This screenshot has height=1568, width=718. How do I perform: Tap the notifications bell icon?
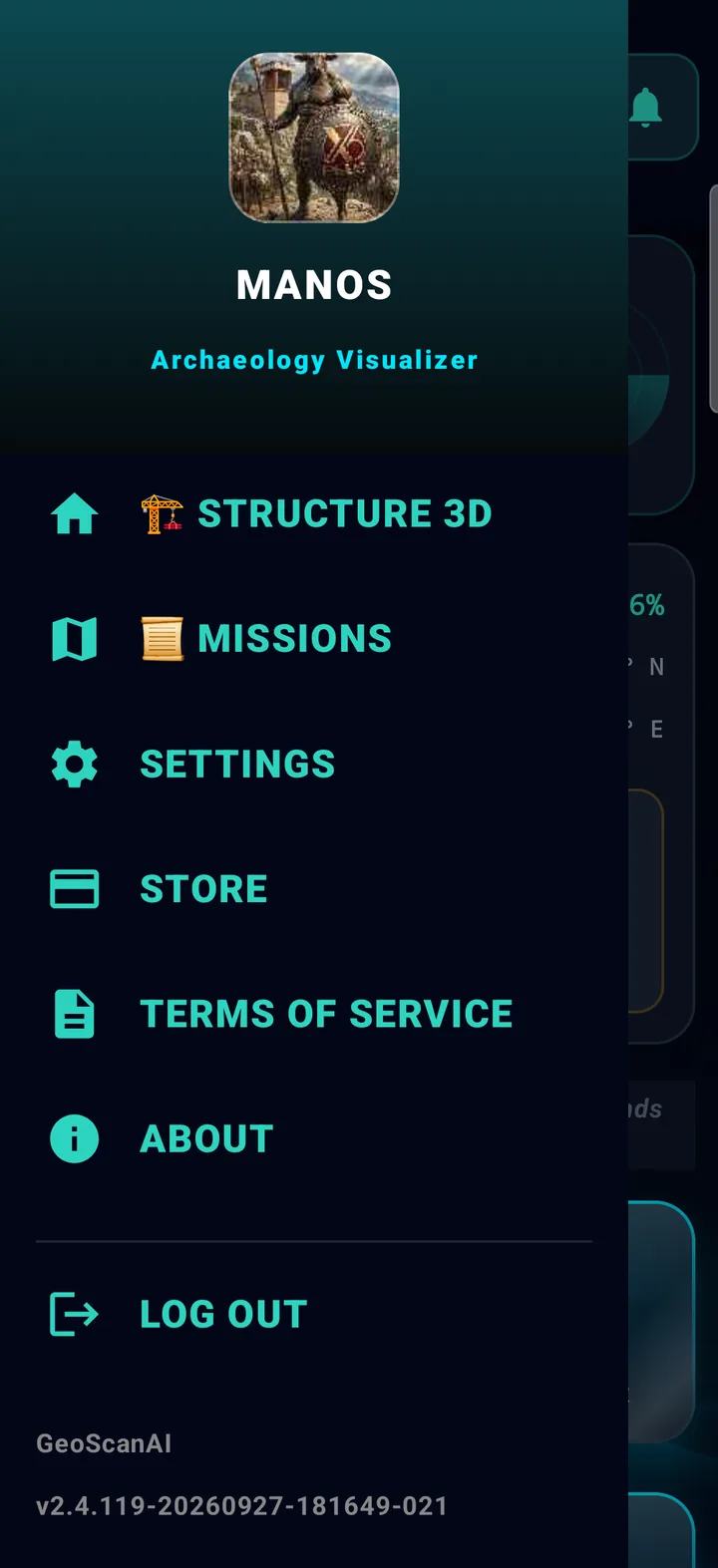tap(646, 107)
